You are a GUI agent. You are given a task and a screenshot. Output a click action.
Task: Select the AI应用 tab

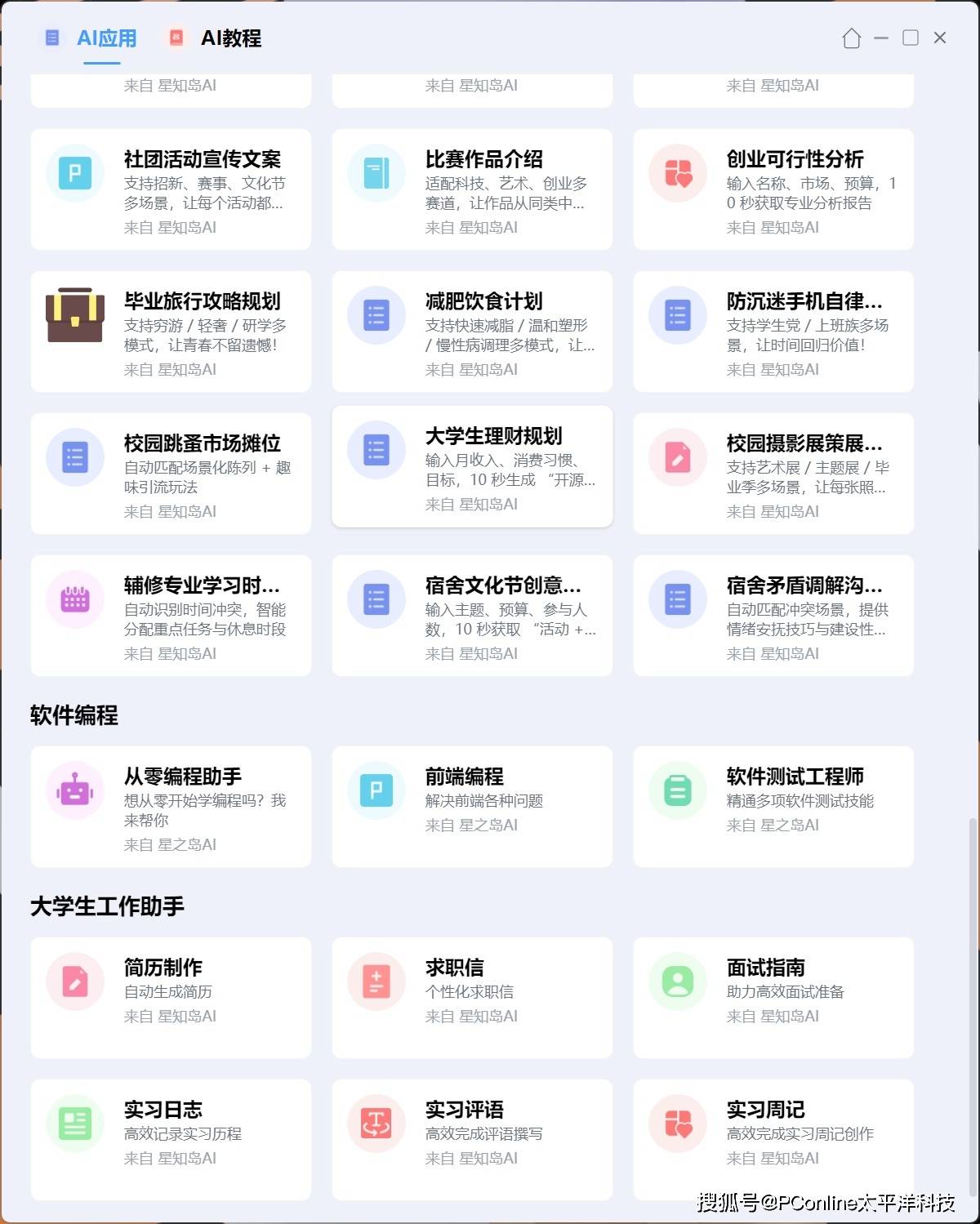point(91,38)
